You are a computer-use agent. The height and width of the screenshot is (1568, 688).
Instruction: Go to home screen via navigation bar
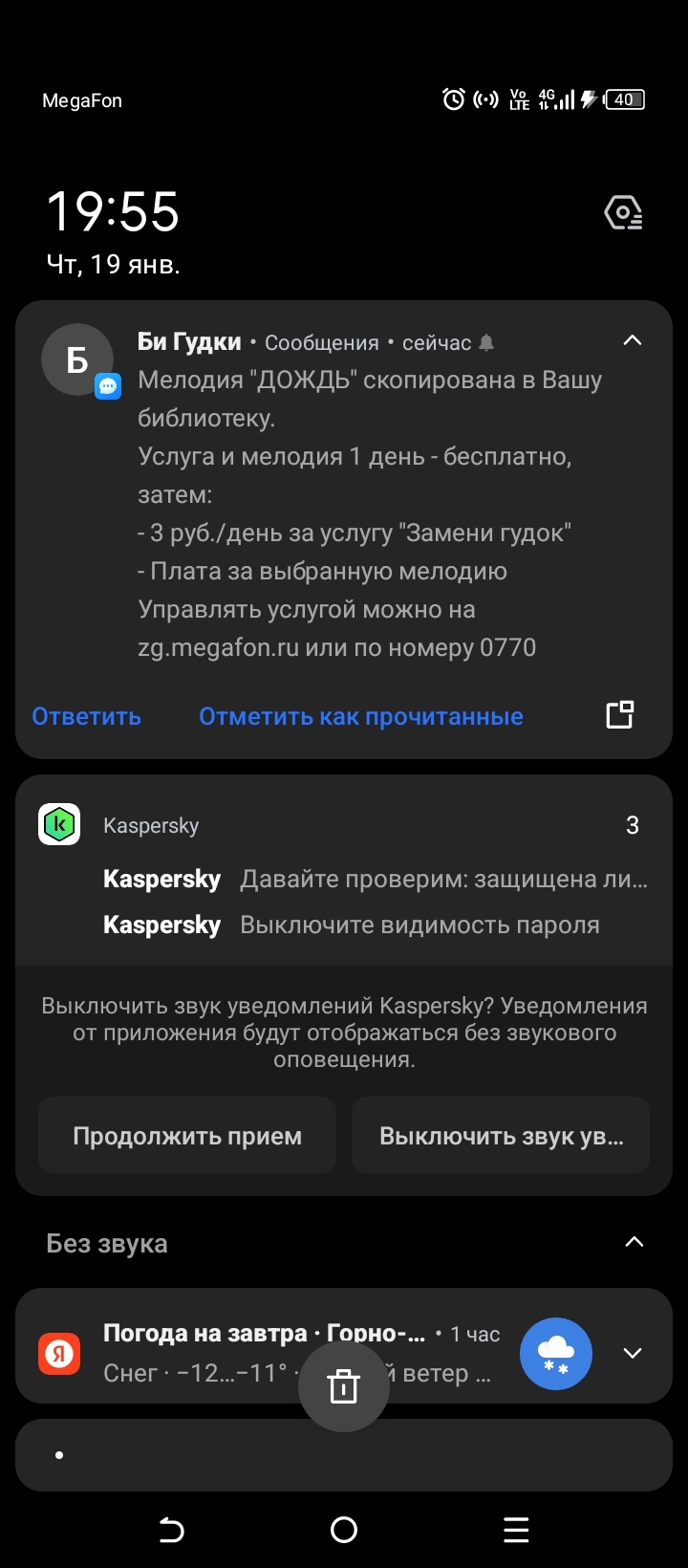coord(344,1530)
